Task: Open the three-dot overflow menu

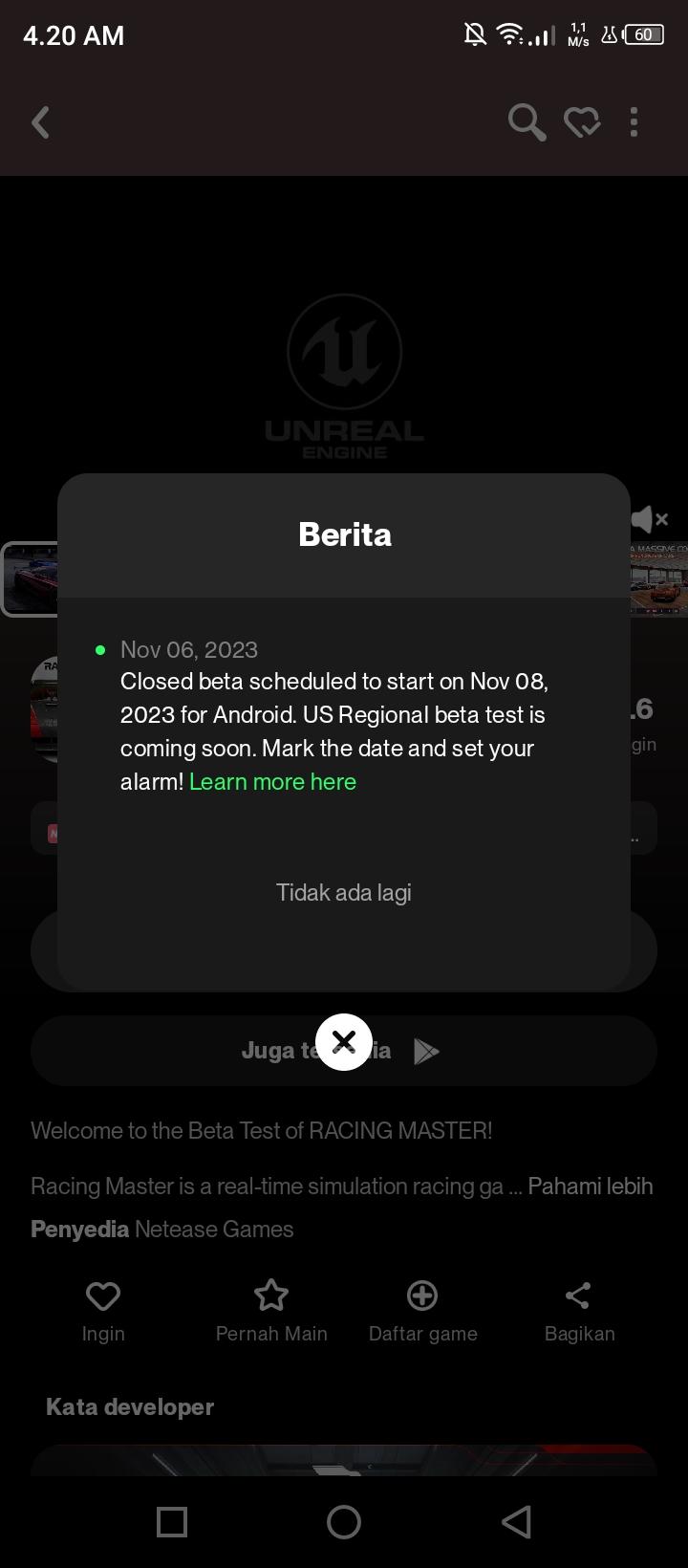Action: (634, 122)
